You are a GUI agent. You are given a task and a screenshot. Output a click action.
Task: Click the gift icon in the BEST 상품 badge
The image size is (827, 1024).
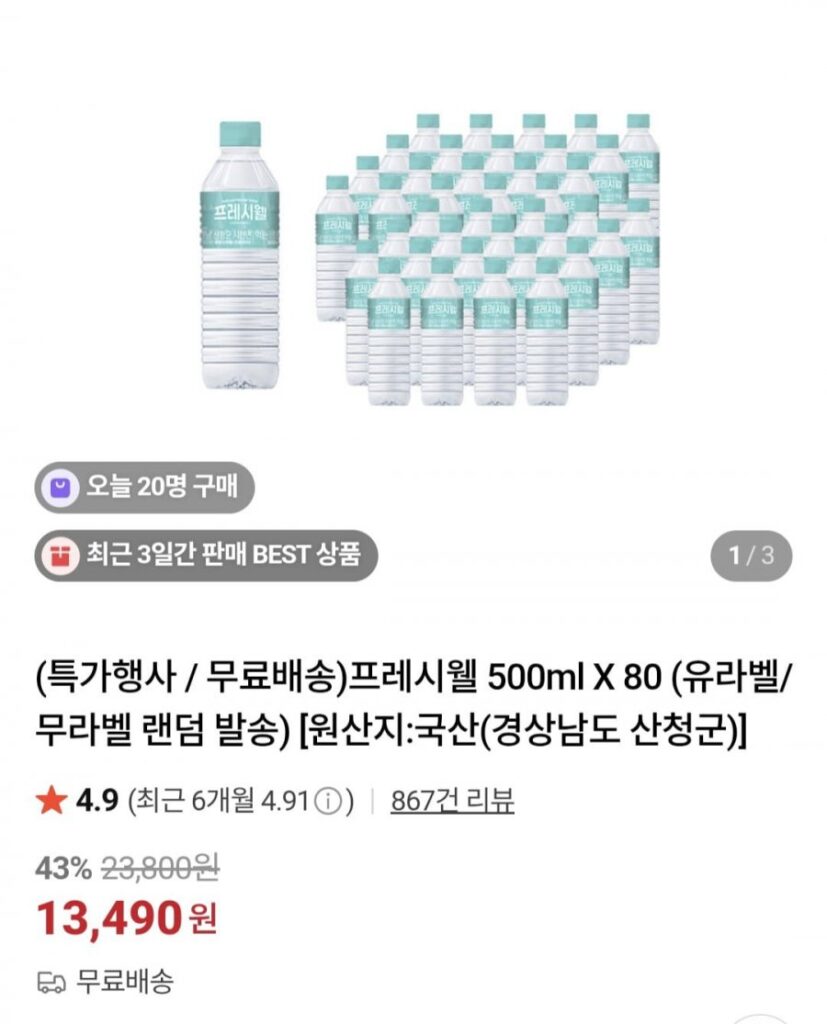click(x=62, y=553)
